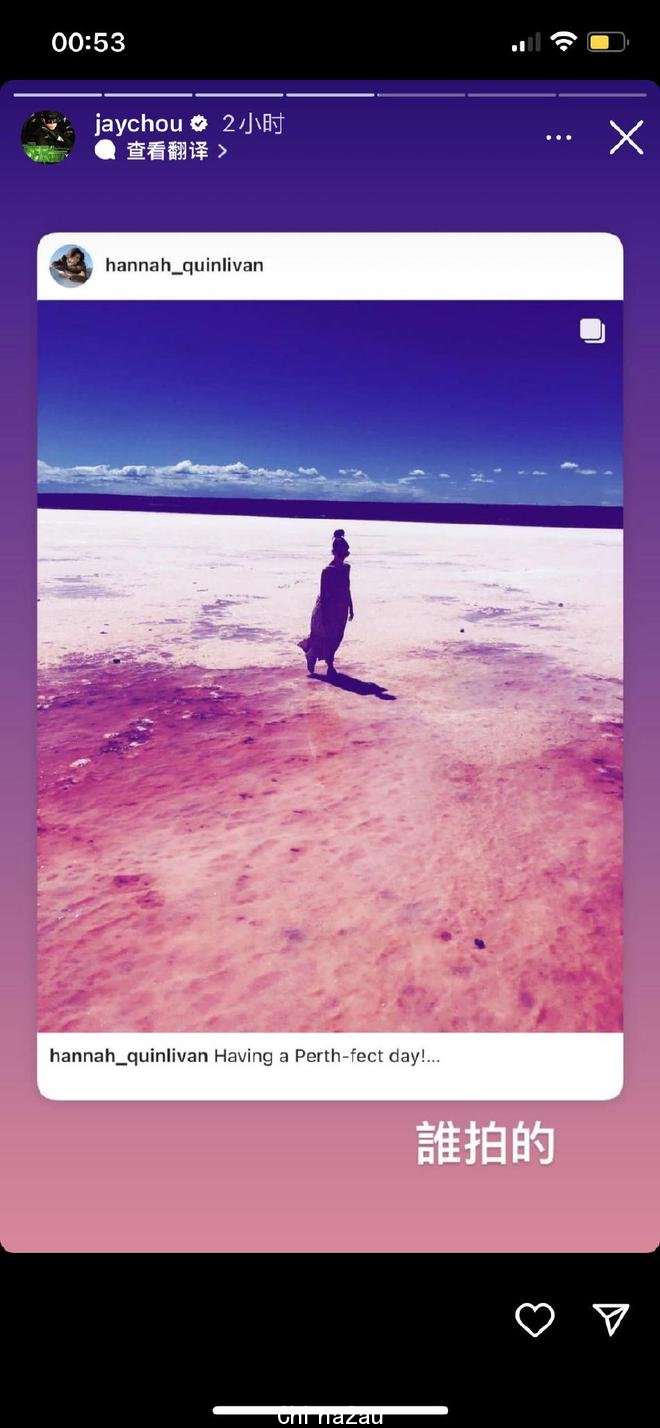
Task: Tap jaychou's profile avatar
Action: [x=48, y=137]
